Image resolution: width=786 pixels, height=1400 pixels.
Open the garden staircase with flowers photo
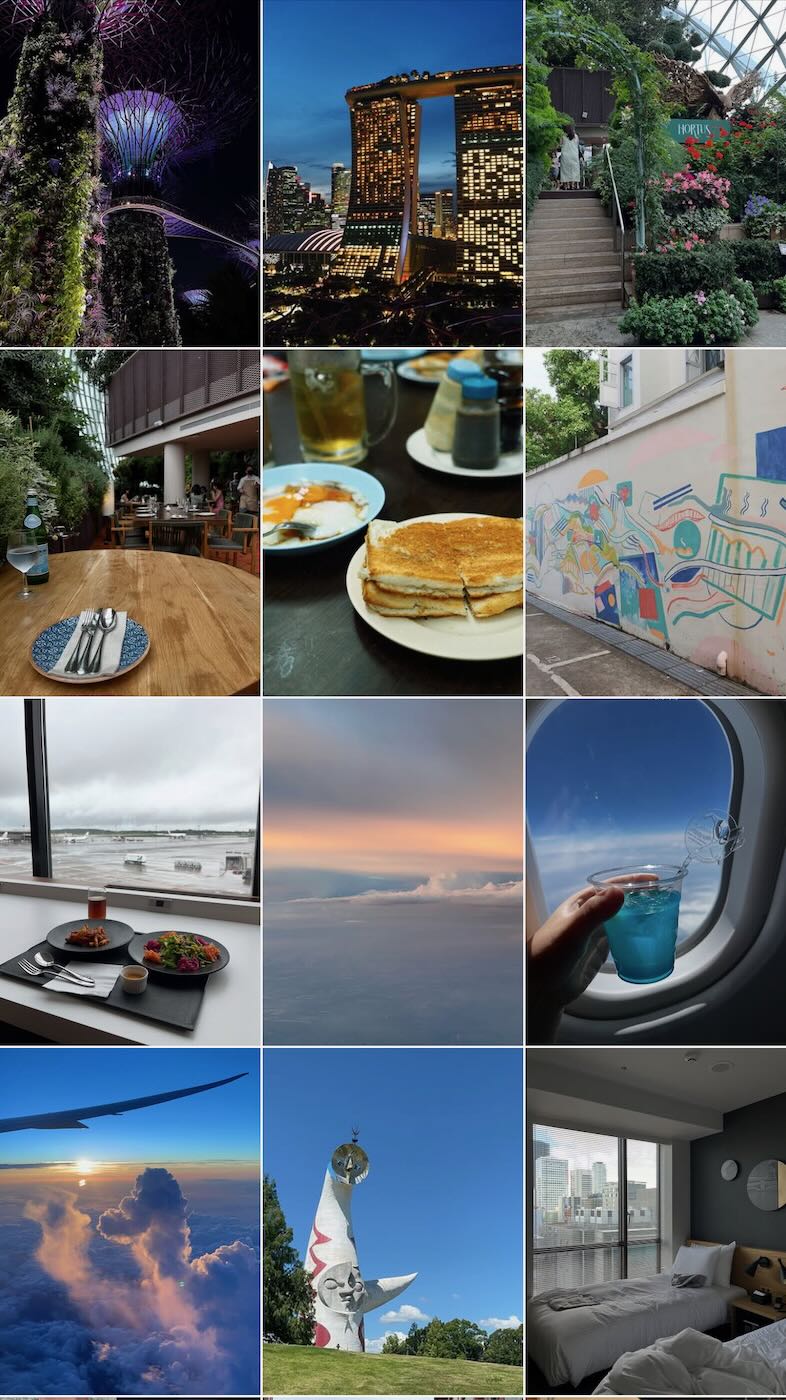[x=655, y=172]
